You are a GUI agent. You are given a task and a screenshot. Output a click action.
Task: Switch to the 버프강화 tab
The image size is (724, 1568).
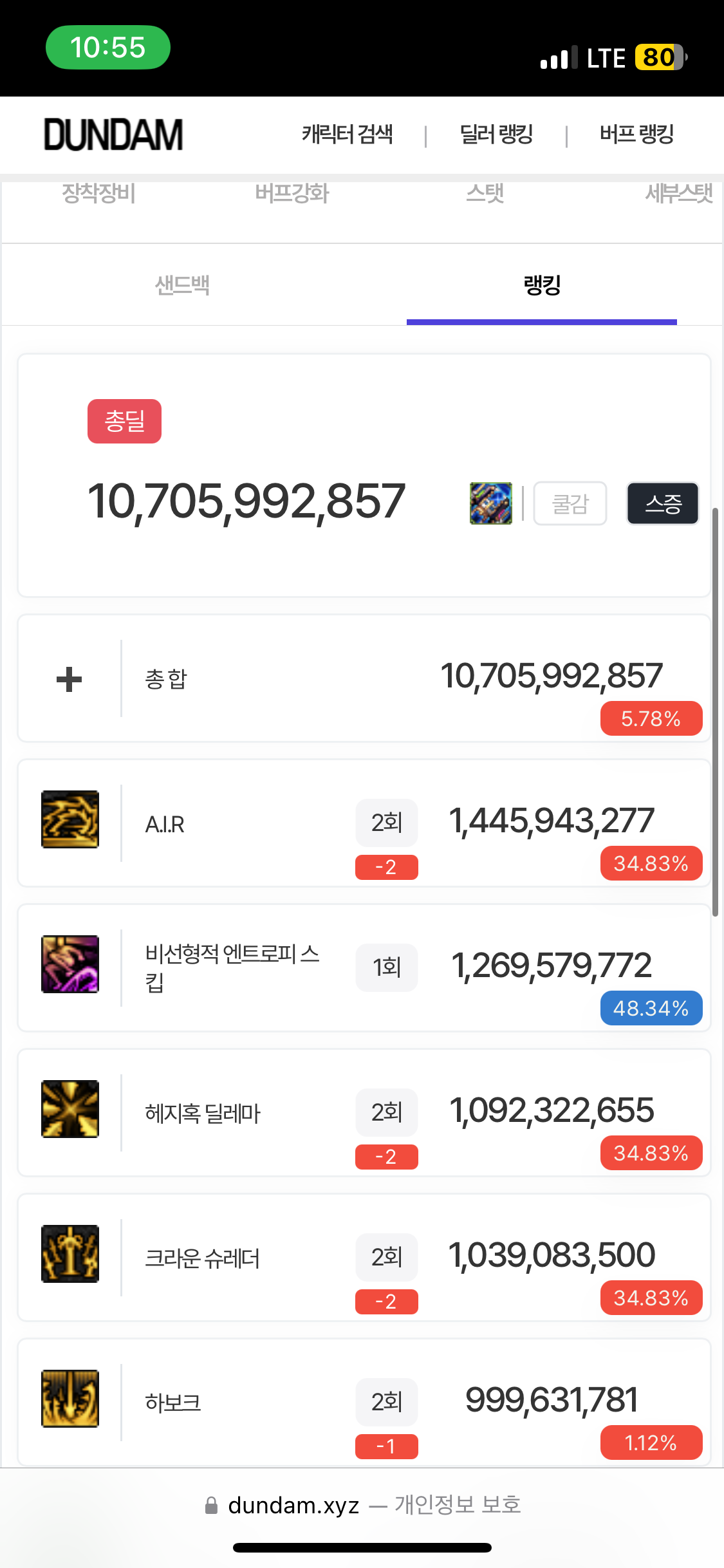(x=292, y=194)
